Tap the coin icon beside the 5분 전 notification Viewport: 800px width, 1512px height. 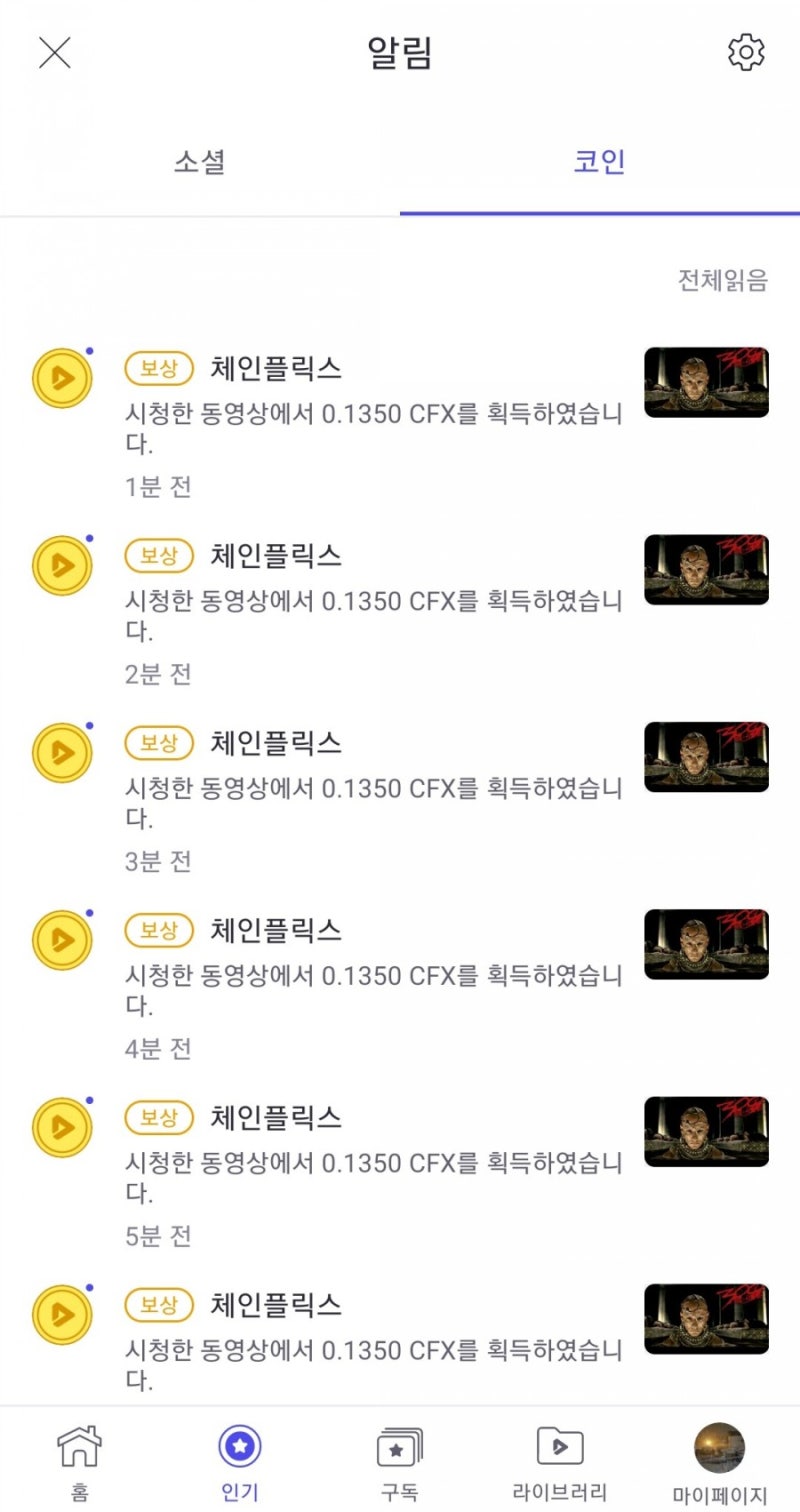point(62,1128)
